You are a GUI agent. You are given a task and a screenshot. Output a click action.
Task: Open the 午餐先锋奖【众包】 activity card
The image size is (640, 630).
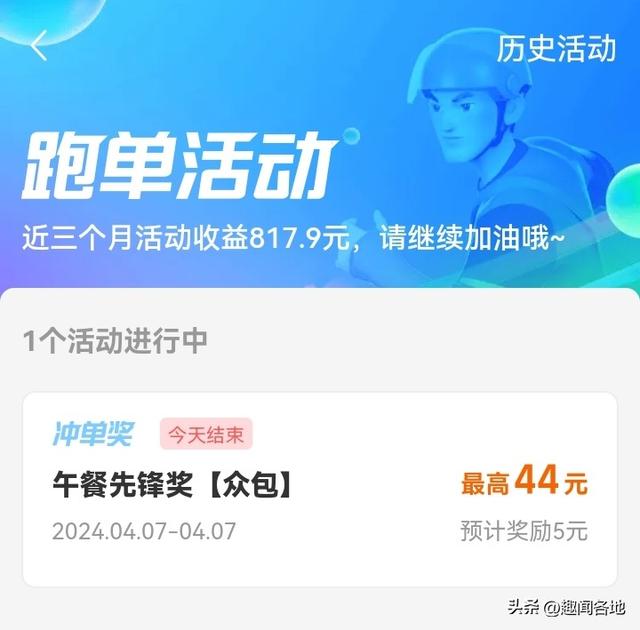pos(319,489)
